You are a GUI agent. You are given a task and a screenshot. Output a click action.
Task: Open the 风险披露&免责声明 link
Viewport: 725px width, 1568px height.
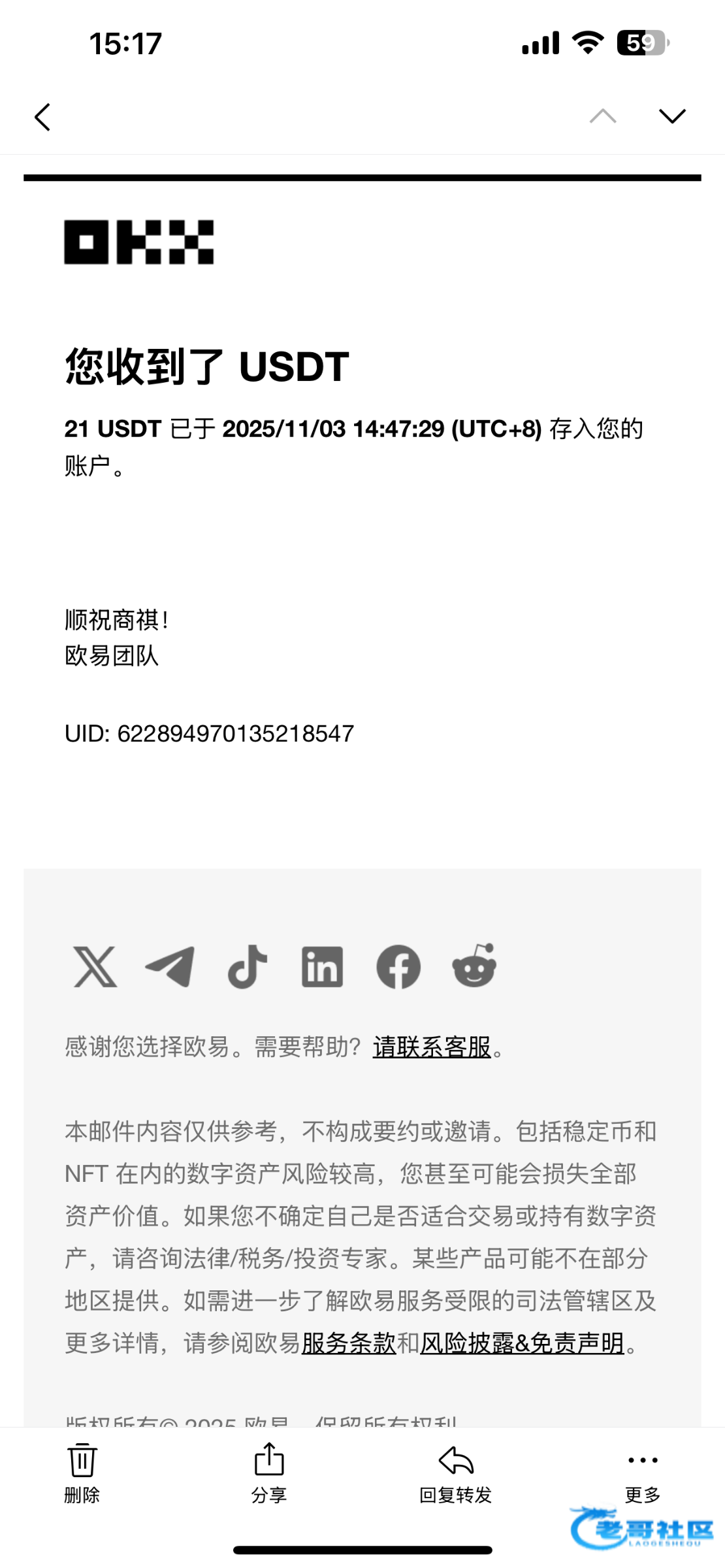point(522,1343)
